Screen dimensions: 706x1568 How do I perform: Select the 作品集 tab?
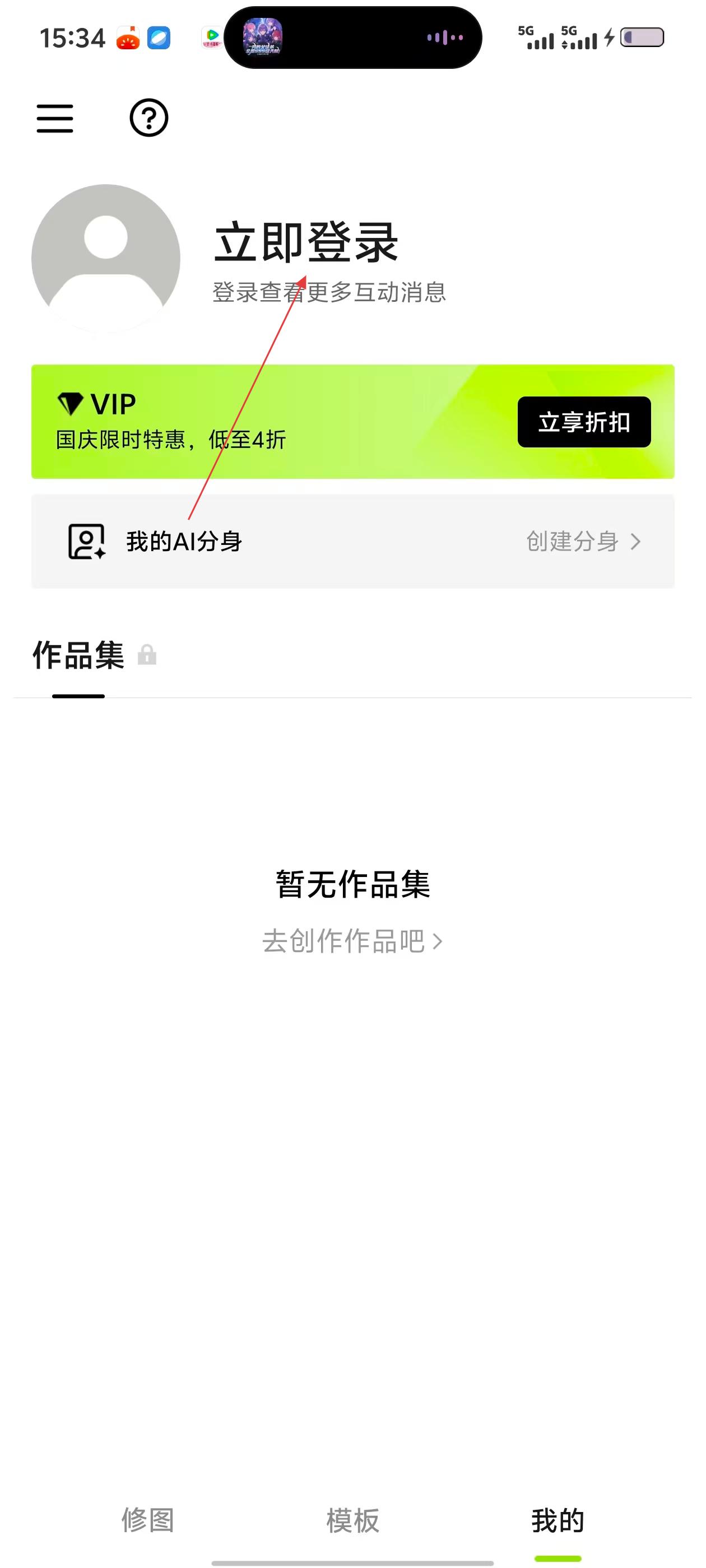pyautogui.click(x=78, y=656)
